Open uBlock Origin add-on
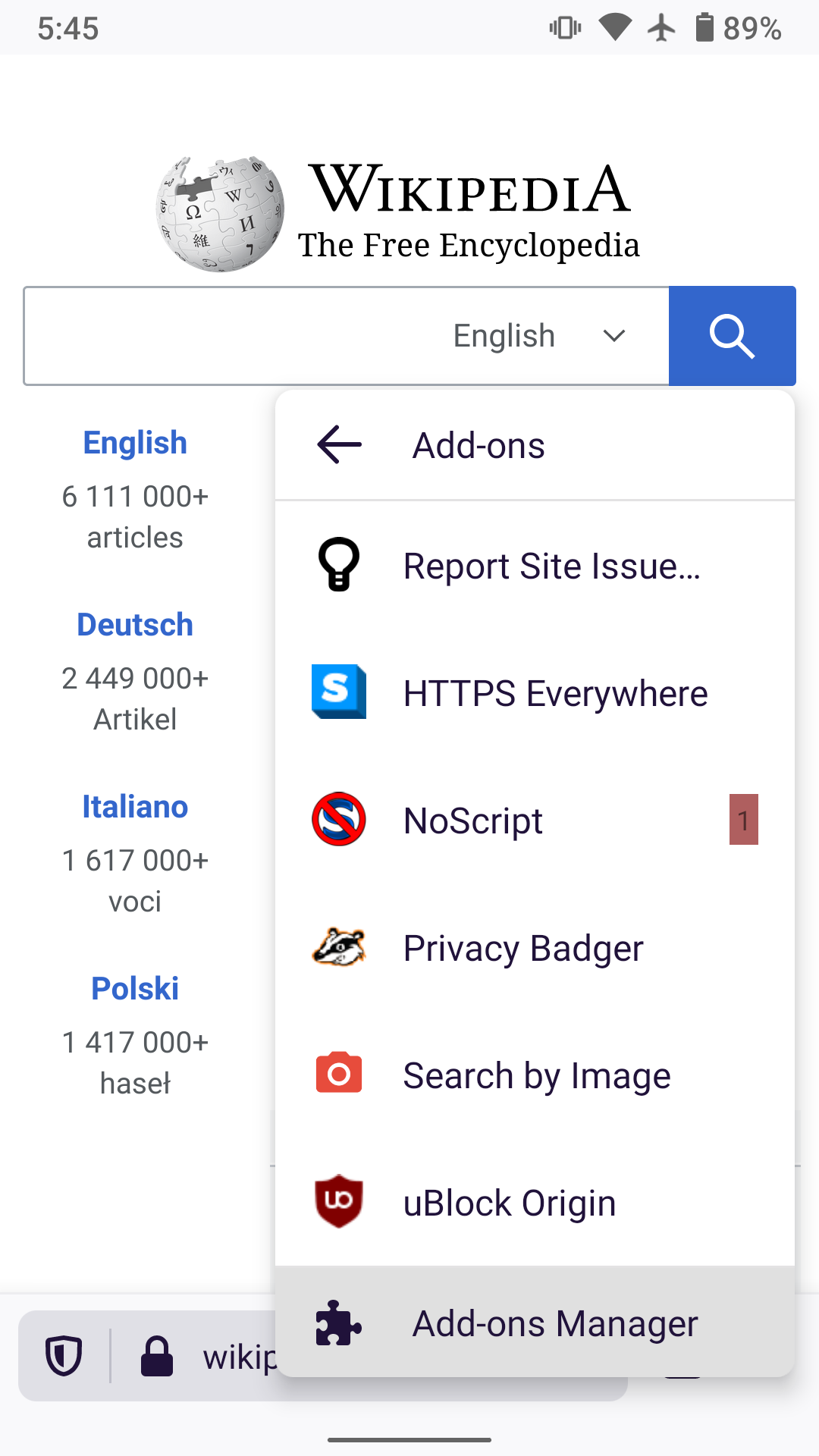This screenshot has width=819, height=1456. [535, 1203]
